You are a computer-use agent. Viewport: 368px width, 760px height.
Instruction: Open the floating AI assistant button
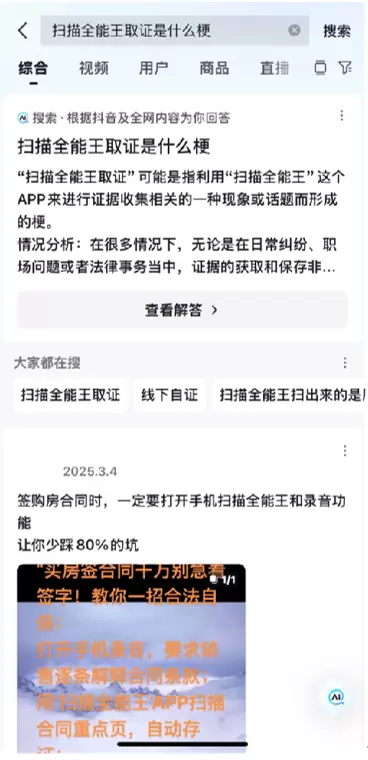click(336, 697)
